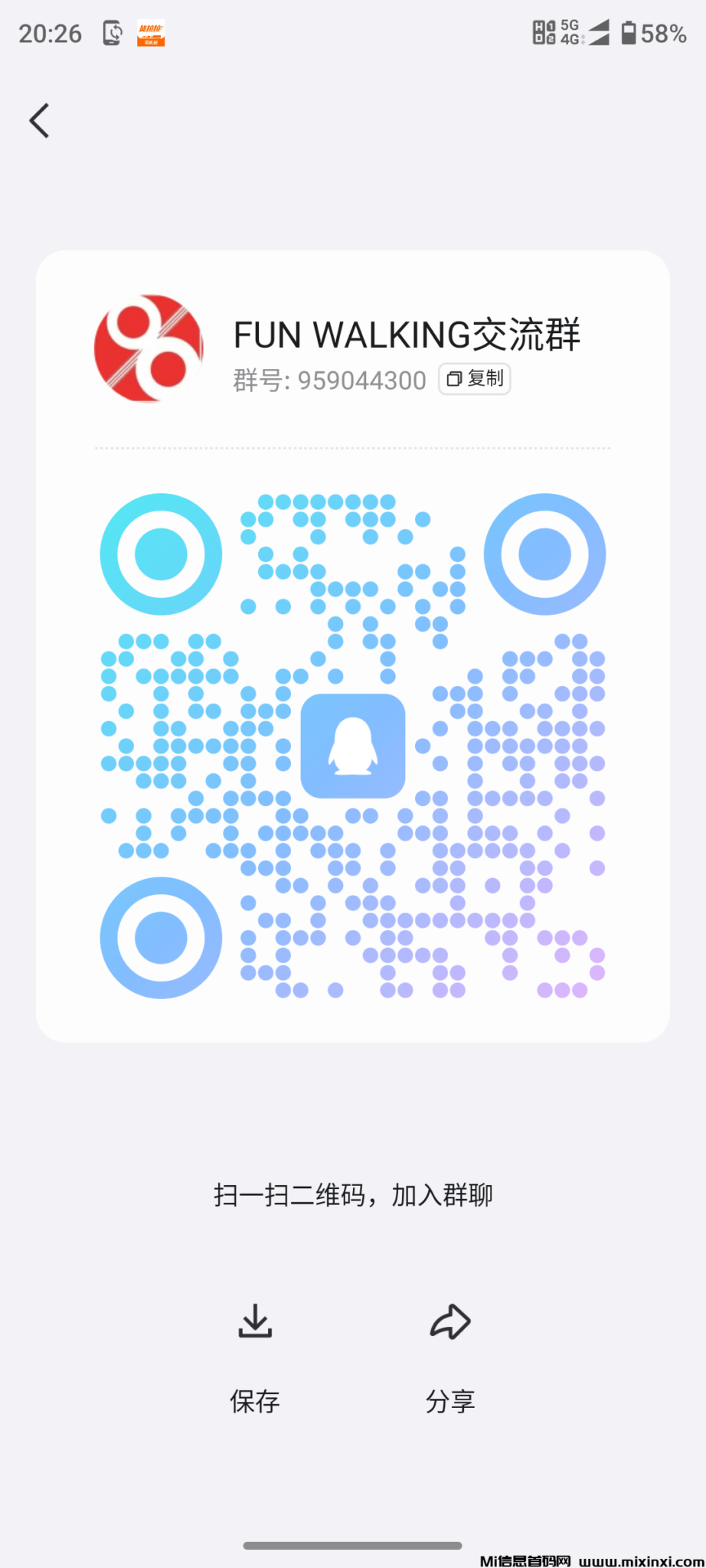
Task: Tap the HD volte indicator in status bar
Action: [540, 33]
